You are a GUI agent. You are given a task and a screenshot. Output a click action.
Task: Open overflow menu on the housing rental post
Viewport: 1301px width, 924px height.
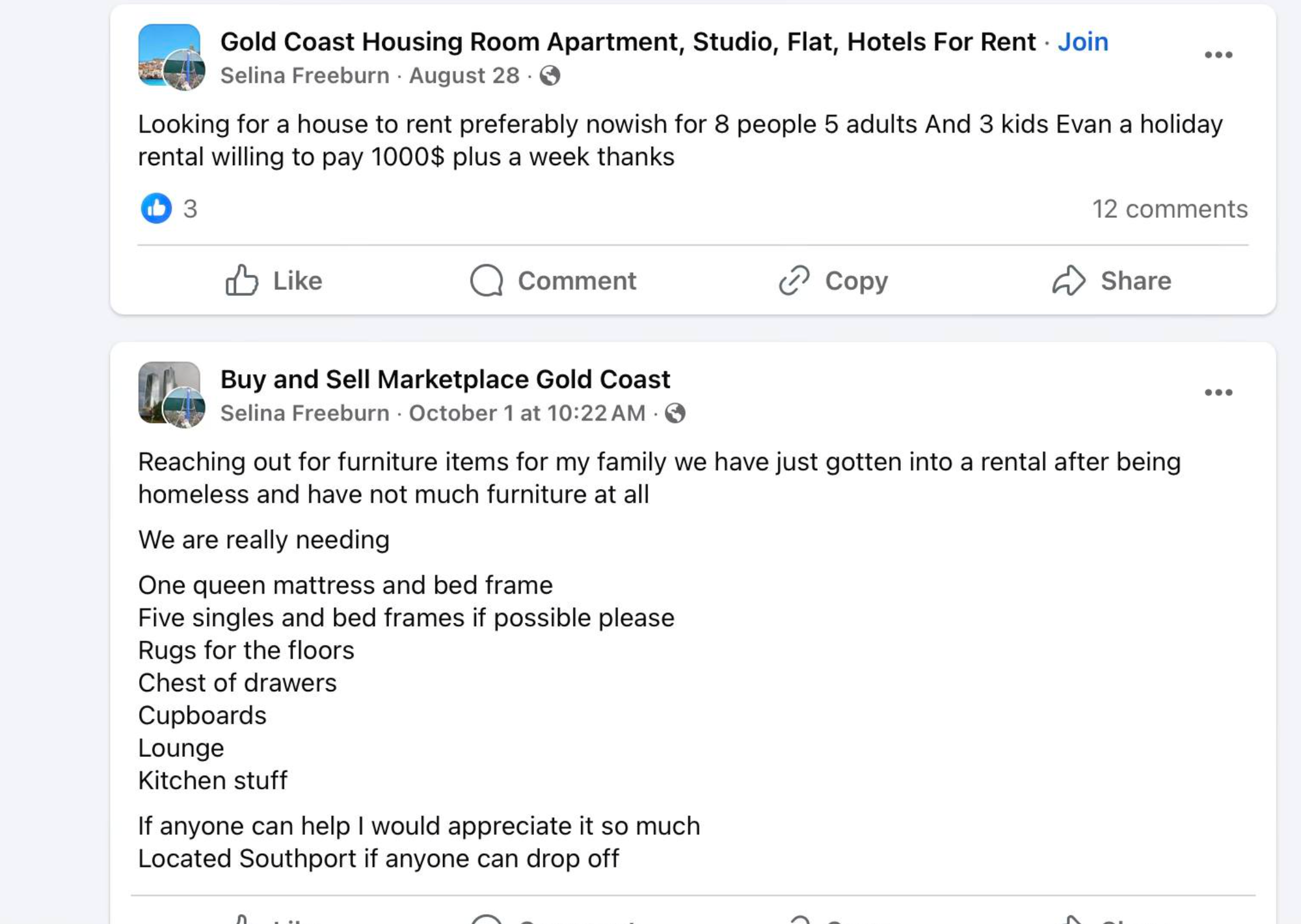(1218, 55)
